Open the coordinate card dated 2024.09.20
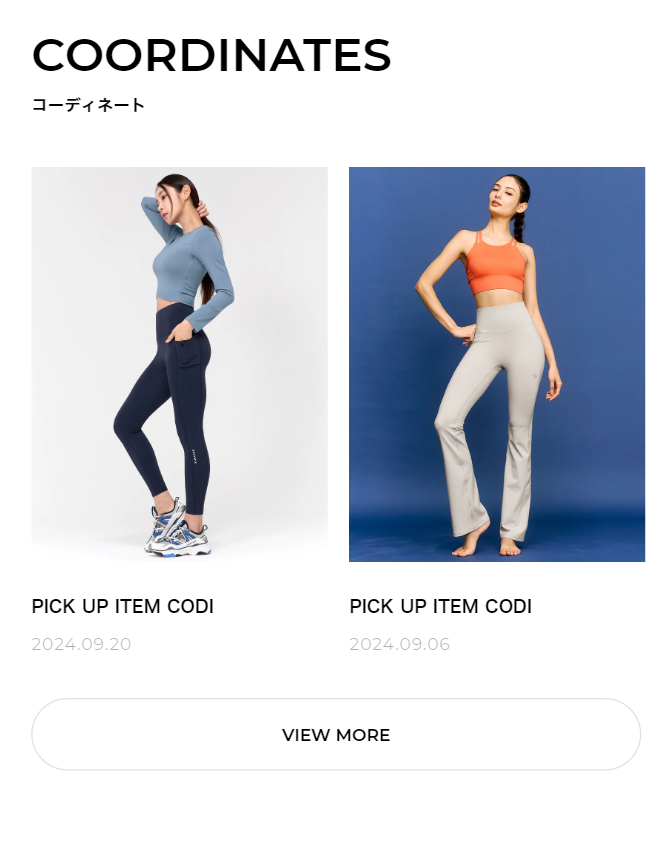 [x=180, y=364]
